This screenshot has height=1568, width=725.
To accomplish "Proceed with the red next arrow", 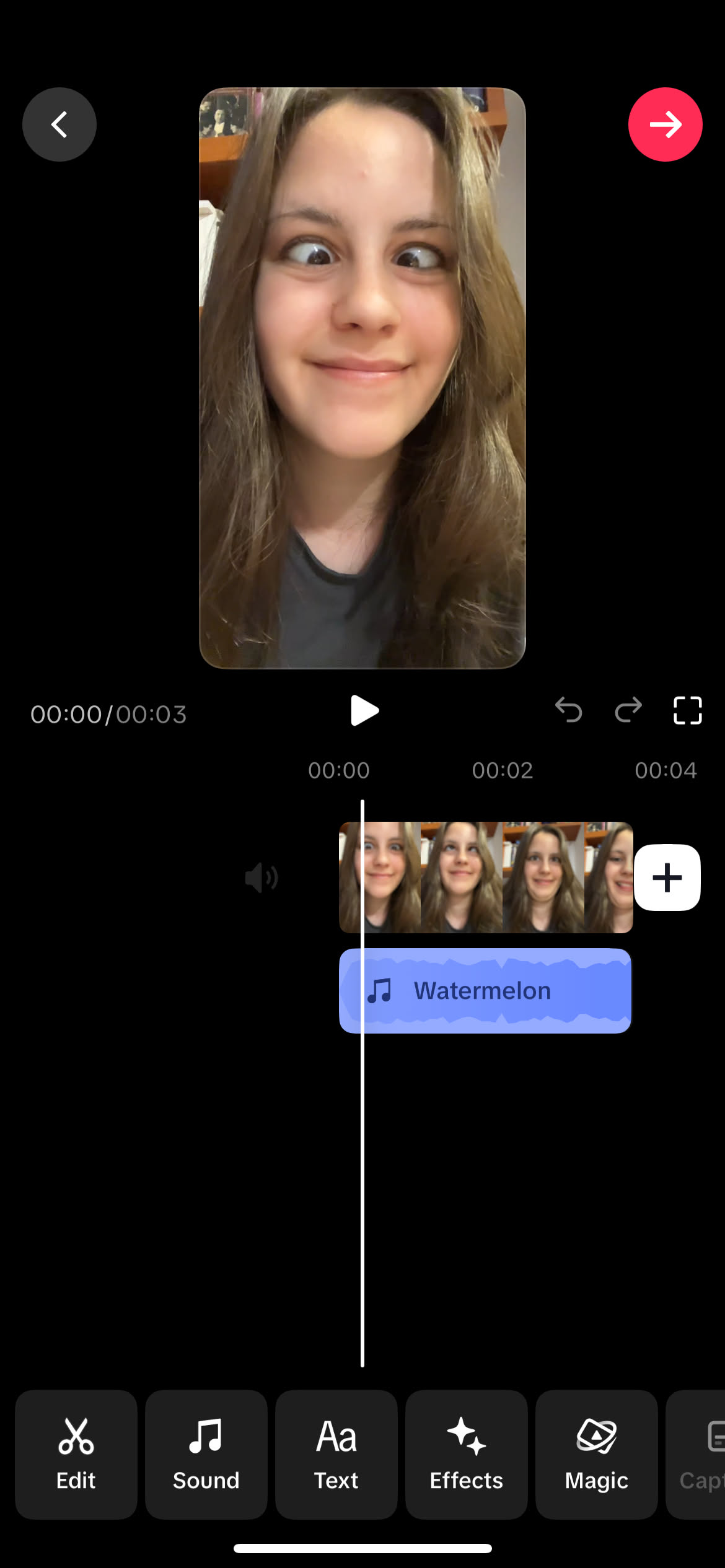I will (x=665, y=124).
